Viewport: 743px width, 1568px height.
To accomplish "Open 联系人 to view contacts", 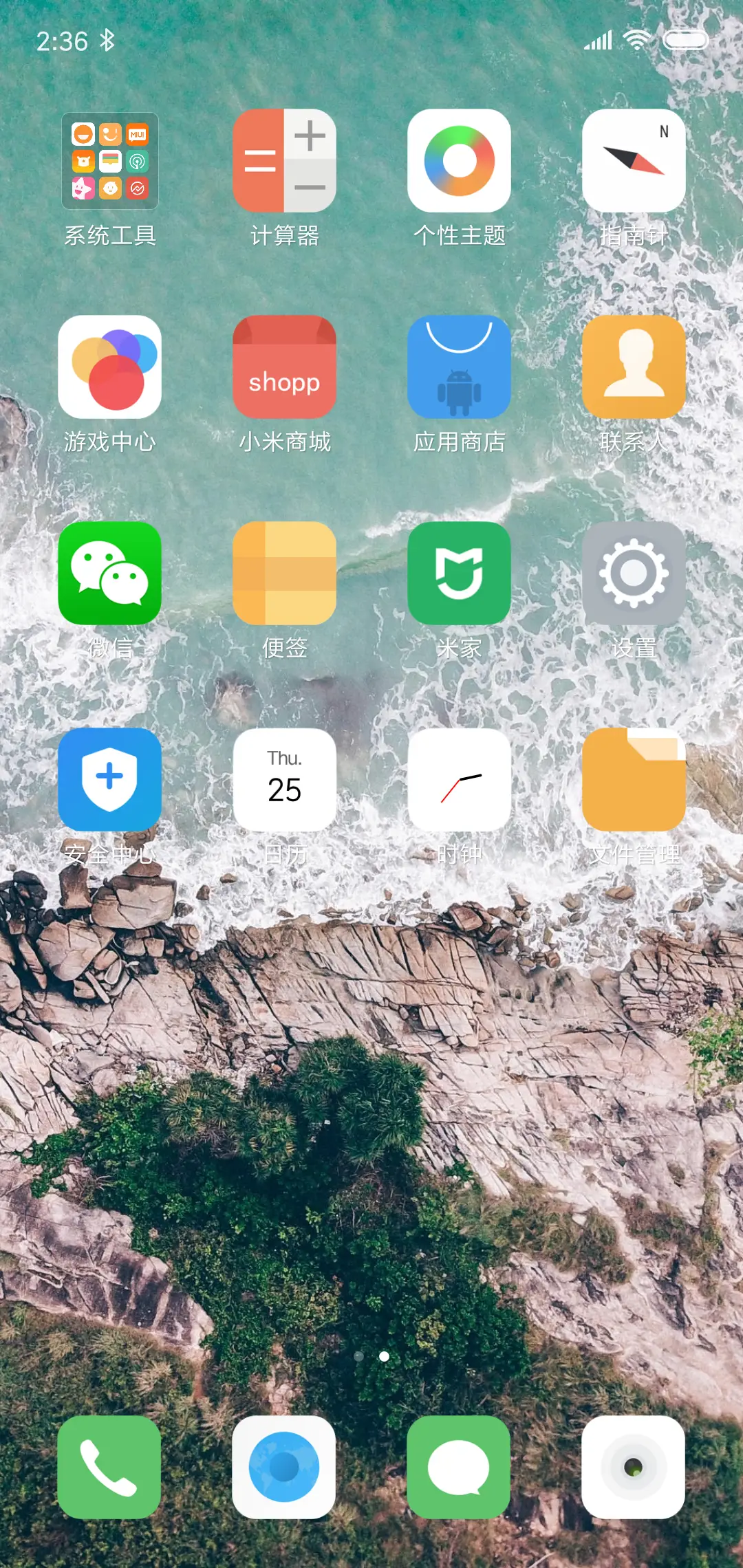I will pyautogui.click(x=633, y=368).
